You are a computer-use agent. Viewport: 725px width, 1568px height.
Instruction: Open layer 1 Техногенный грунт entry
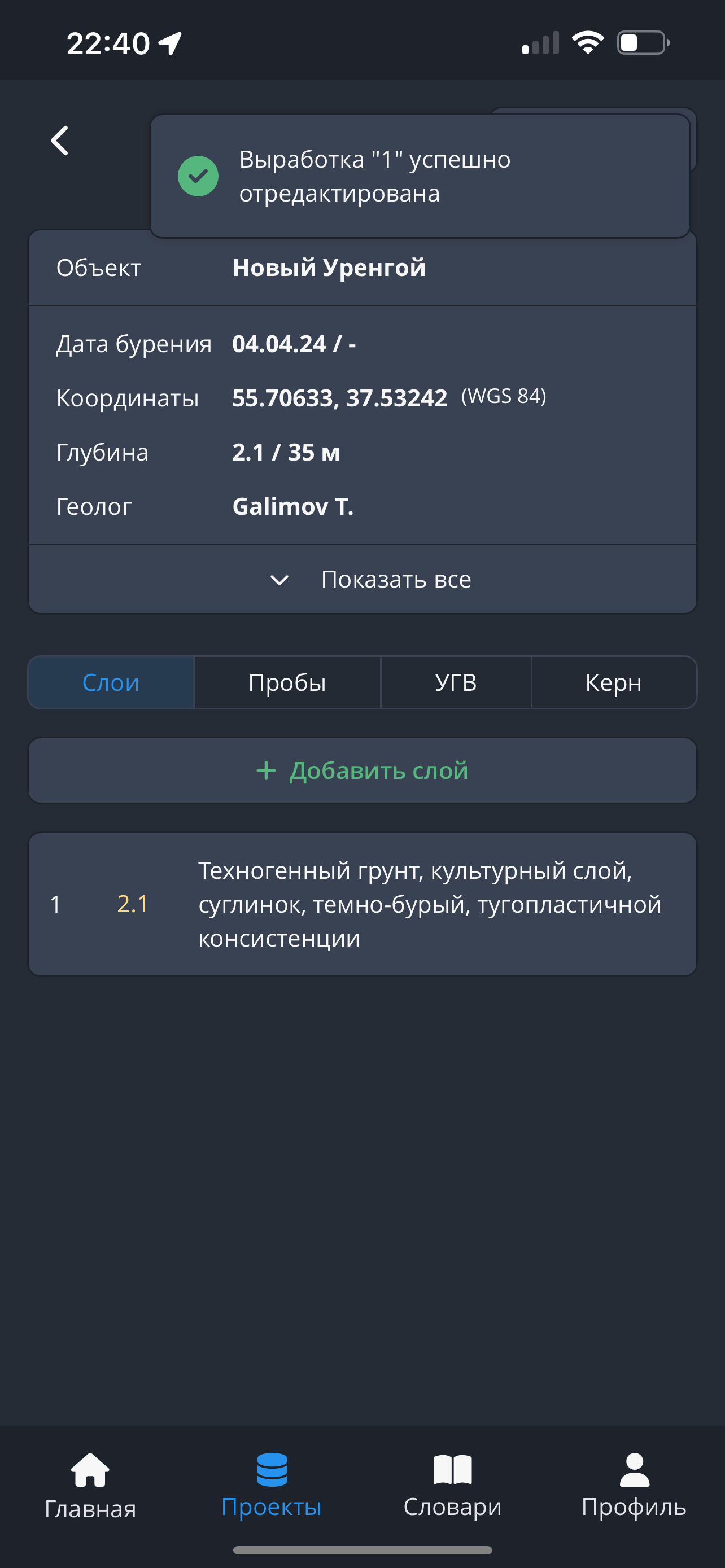pyautogui.click(x=363, y=905)
